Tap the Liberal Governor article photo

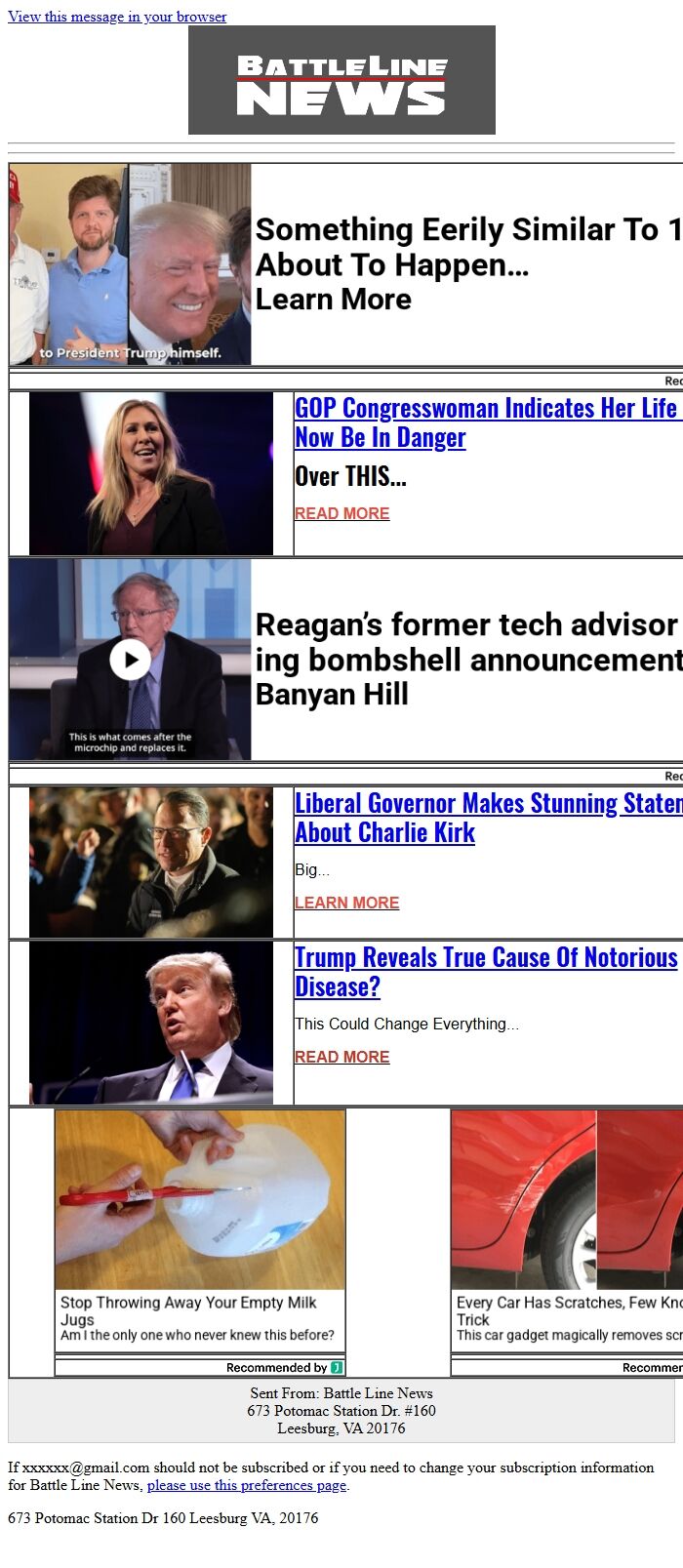(151, 863)
